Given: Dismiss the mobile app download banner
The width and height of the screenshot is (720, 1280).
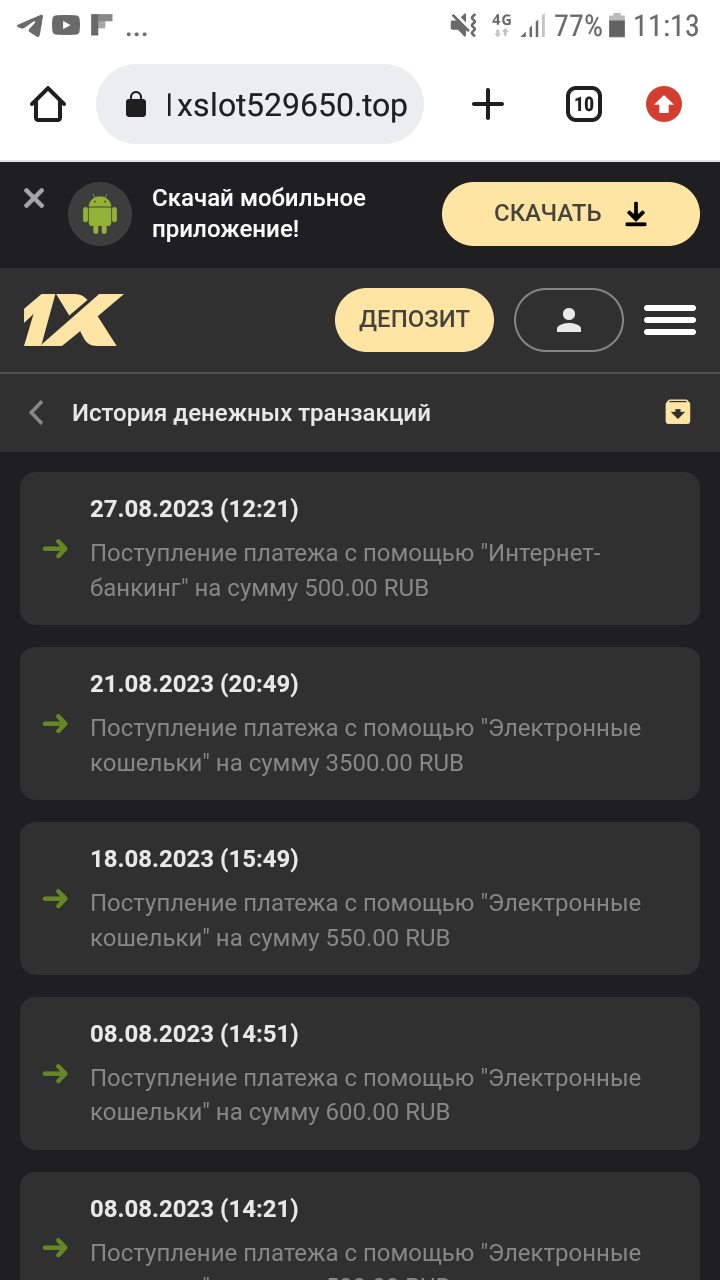Looking at the screenshot, I should (34, 199).
